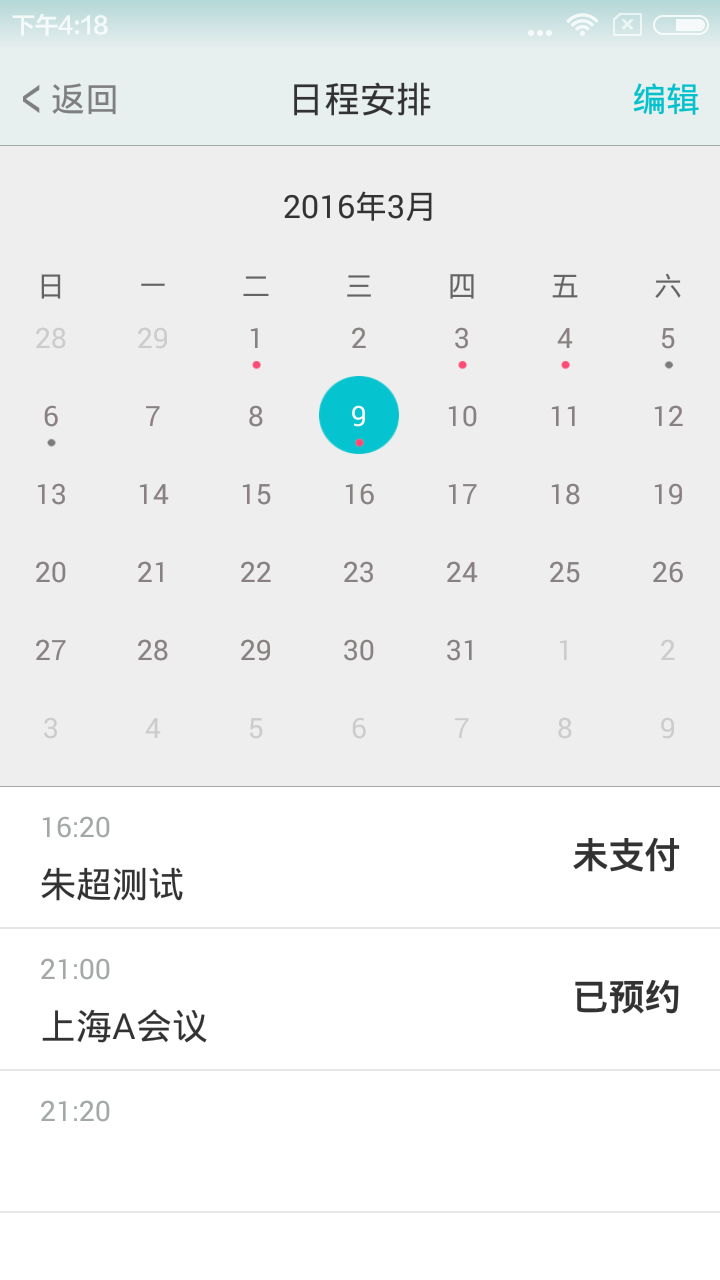
Task: Tap the 已预约 status label
Action: (x=627, y=997)
